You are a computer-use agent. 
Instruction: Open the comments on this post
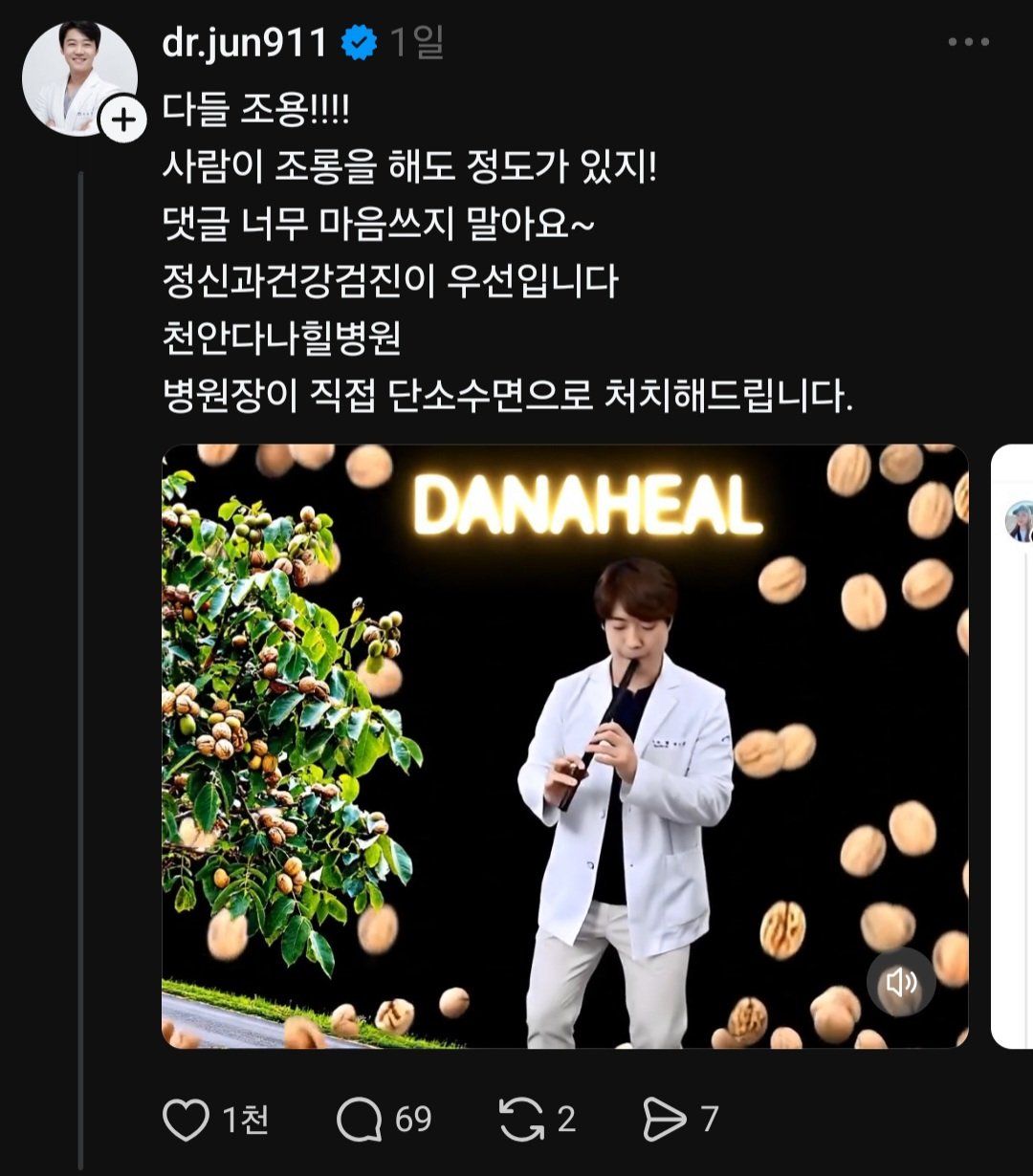coord(360,1120)
